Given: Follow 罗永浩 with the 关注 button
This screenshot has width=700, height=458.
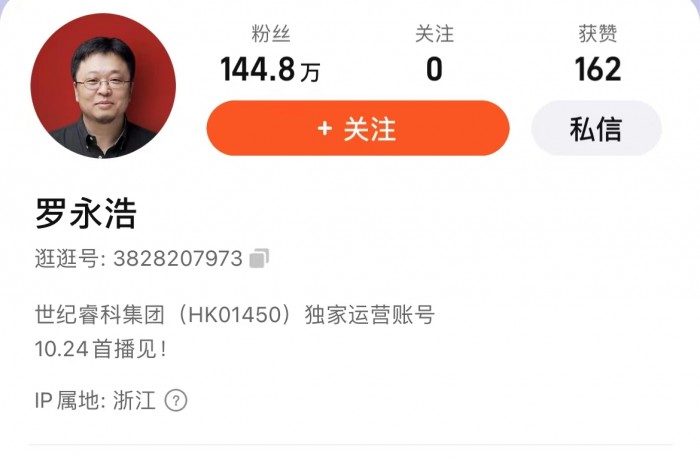Looking at the screenshot, I should pos(357,128).
